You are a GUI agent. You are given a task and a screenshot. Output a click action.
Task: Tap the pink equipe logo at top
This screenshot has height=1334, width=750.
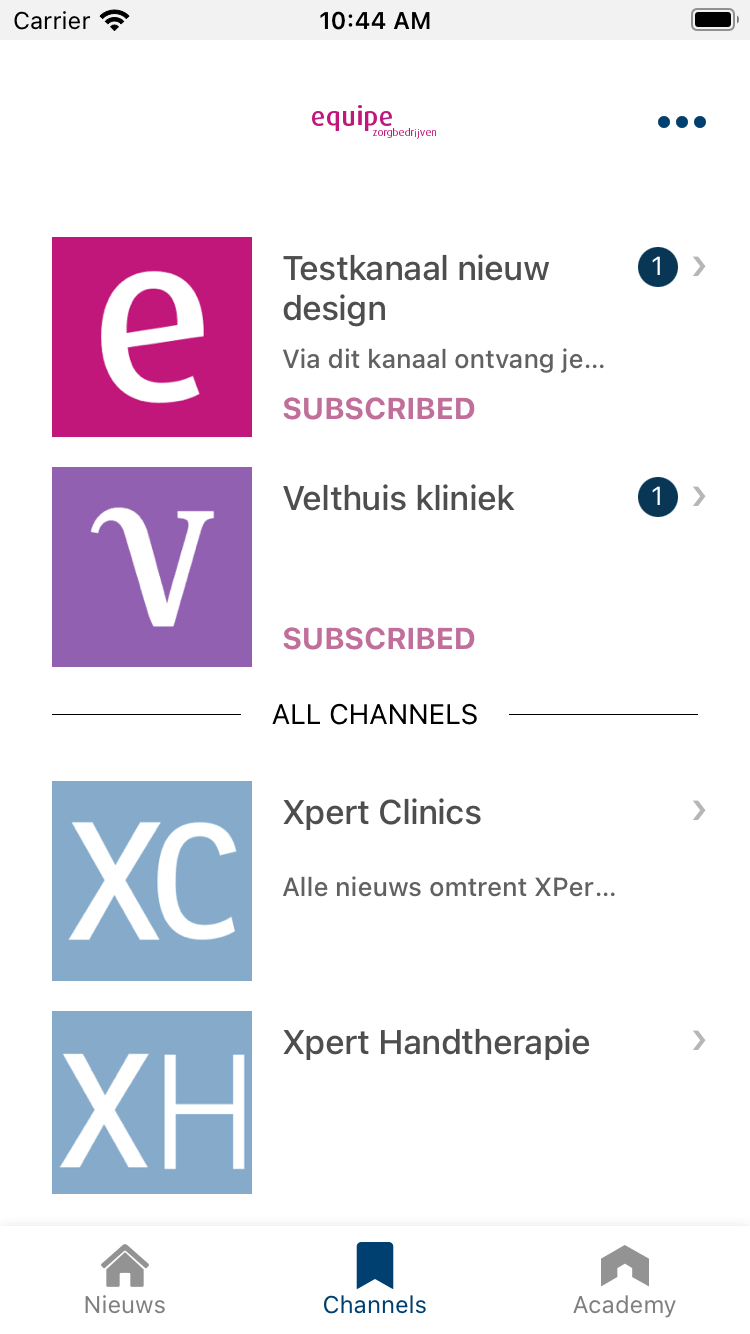[374, 120]
